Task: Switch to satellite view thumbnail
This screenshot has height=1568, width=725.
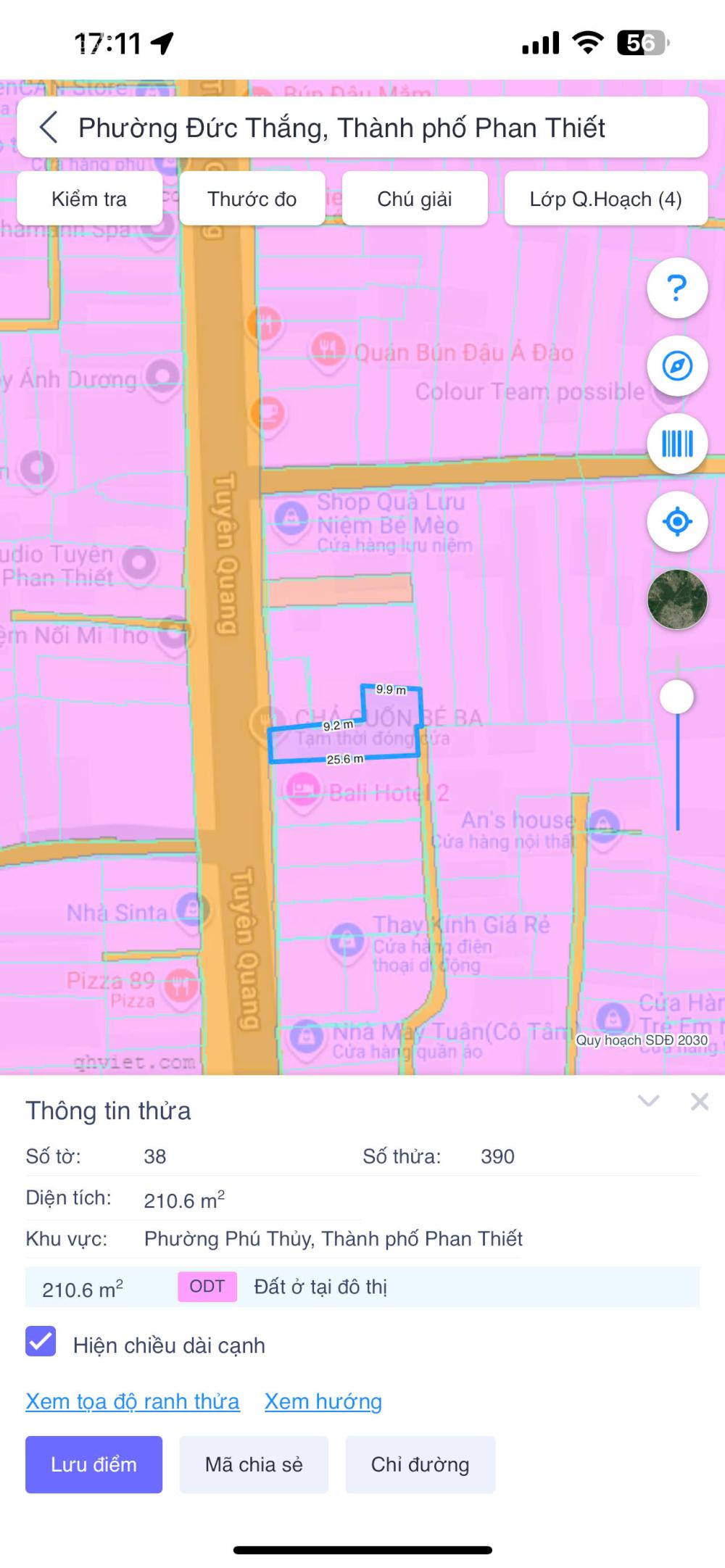Action: (x=676, y=600)
